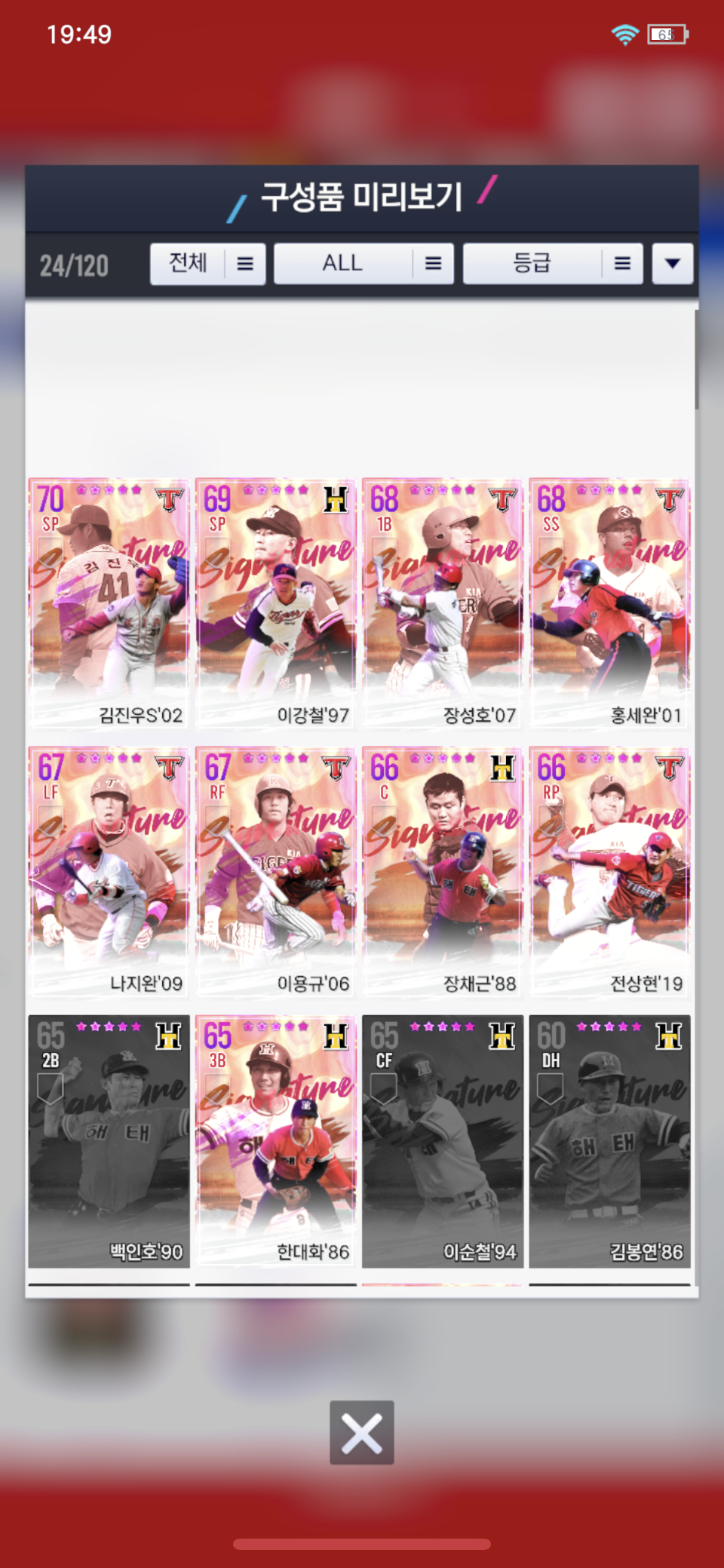Open the 전상현'19 player card
The image size is (724, 1568).
click(609, 870)
